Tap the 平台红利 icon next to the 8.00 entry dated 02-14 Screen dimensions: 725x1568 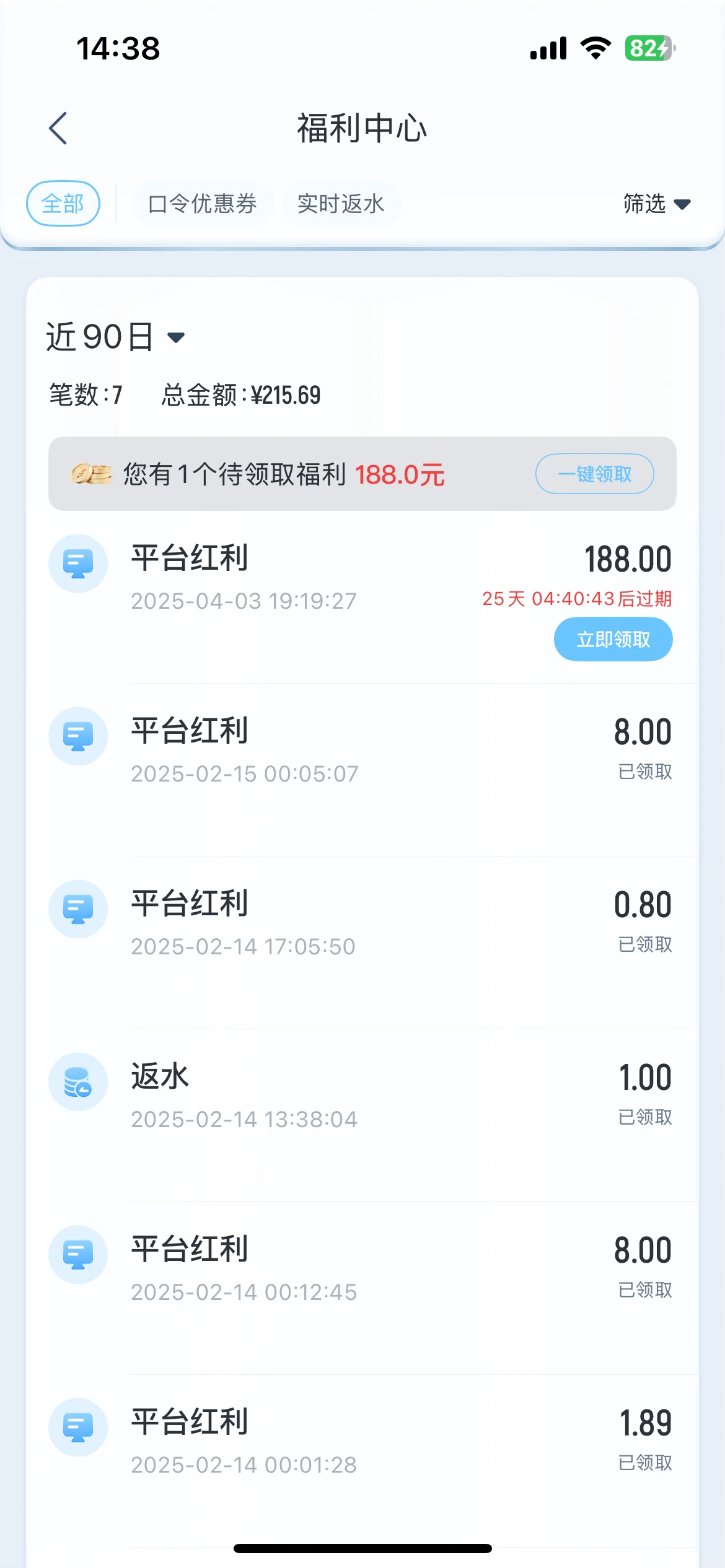pyautogui.click(x=77, y=1255)
